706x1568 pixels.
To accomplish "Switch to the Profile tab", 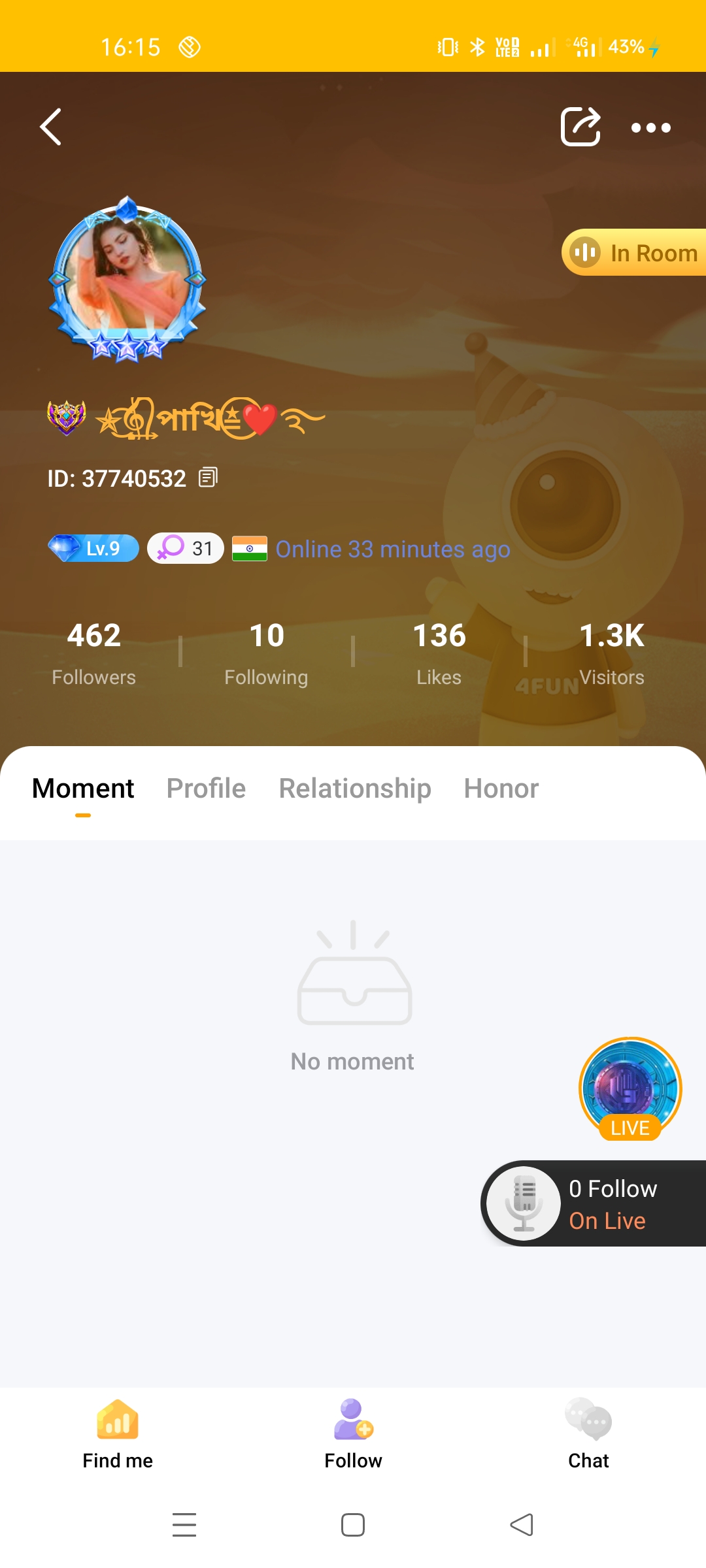I will [x=206, y=789].
